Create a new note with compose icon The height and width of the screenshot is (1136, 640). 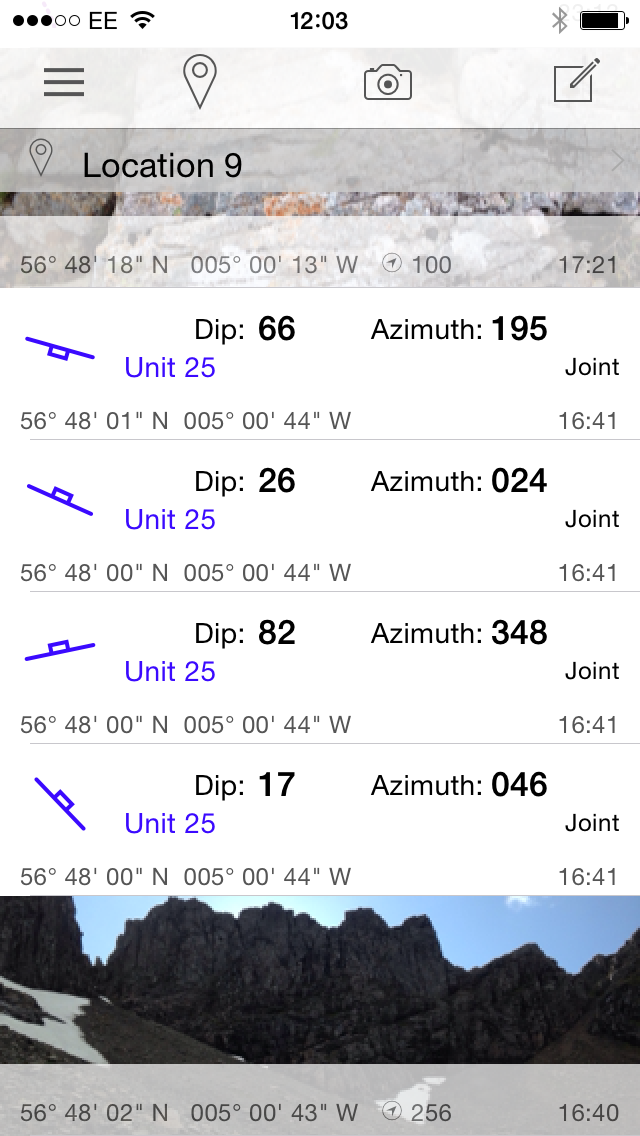pyautogui.click(x=577, y=82)
